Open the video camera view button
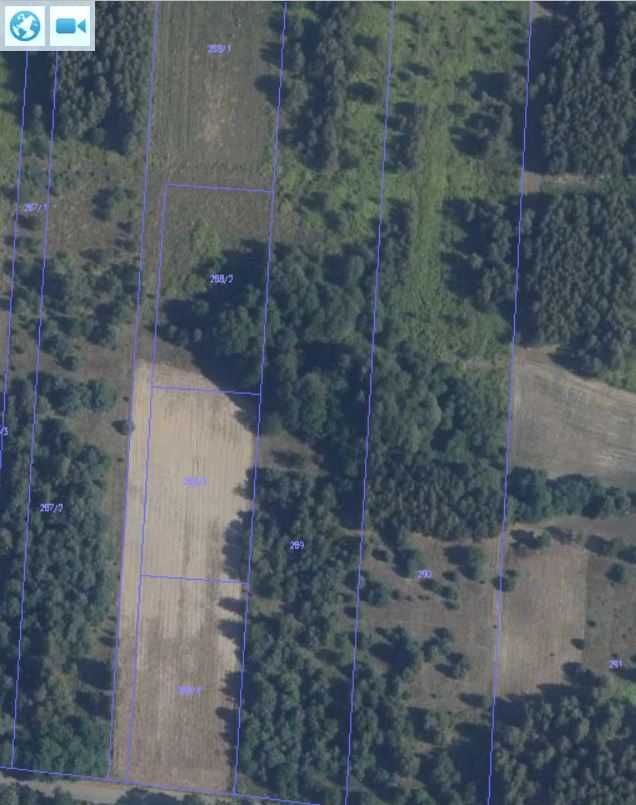Viewport: 636px width, 805px height. (71, 25)
